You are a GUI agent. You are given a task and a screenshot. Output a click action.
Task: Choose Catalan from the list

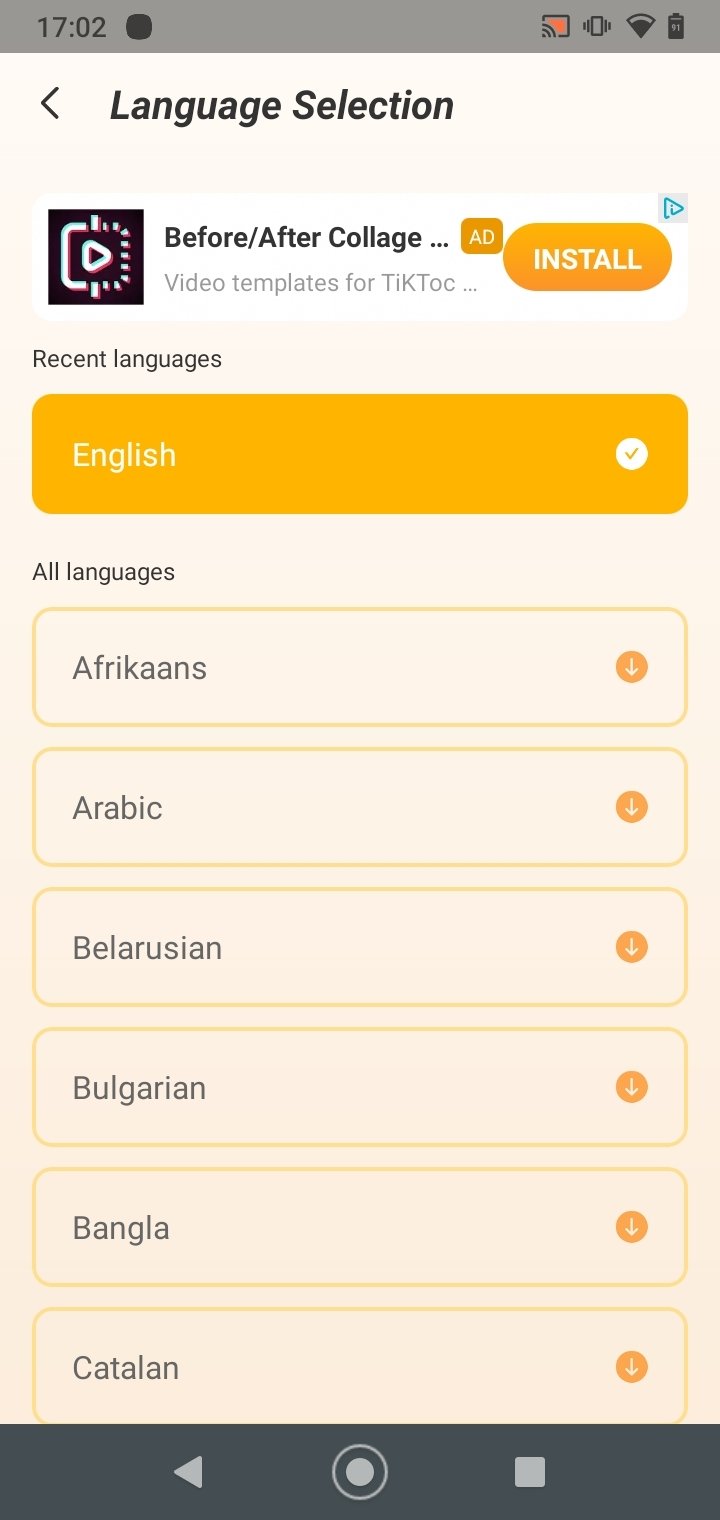[360, 1366]
